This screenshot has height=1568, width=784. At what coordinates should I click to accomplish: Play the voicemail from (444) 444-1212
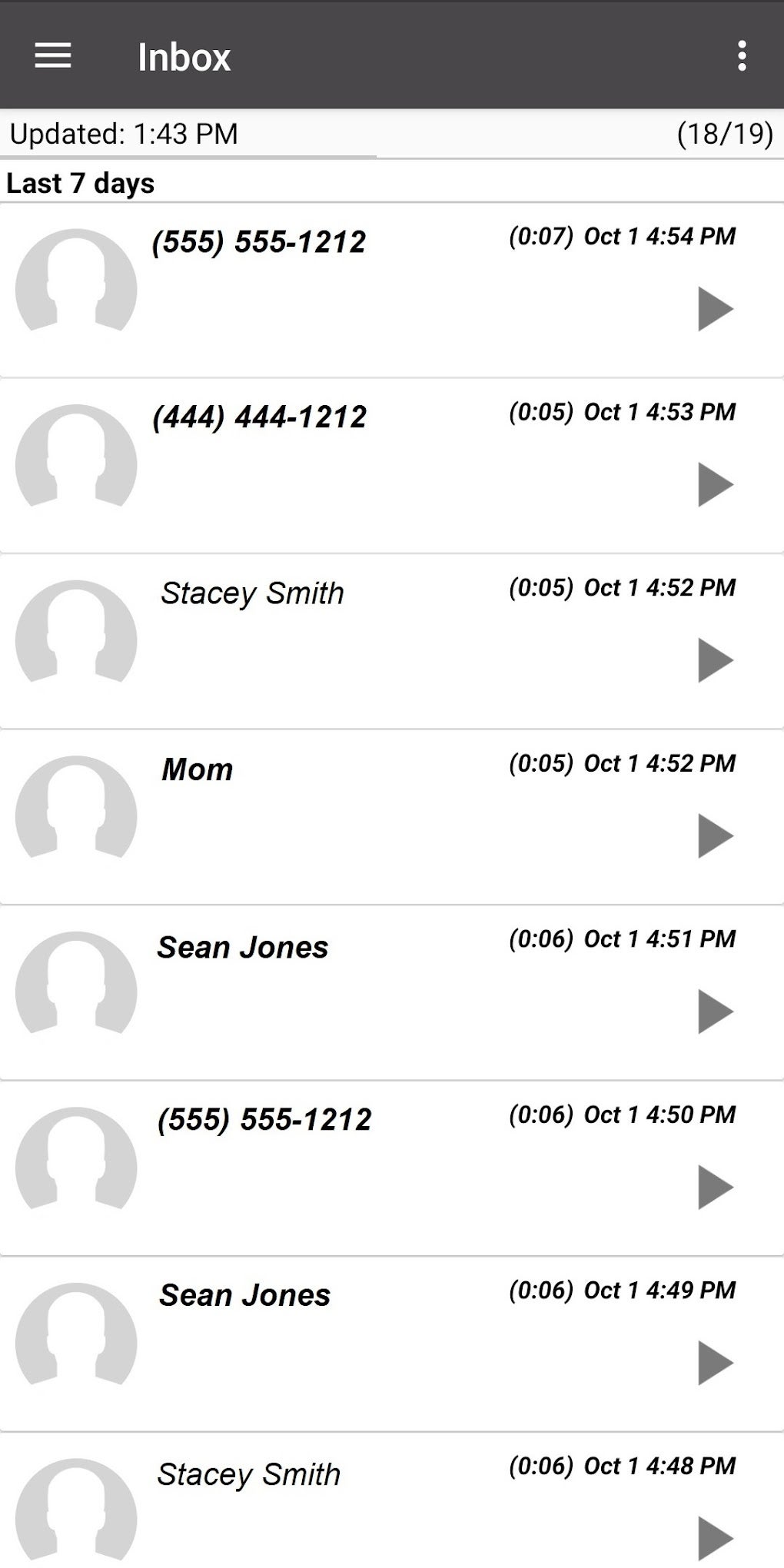coord(715,484)
